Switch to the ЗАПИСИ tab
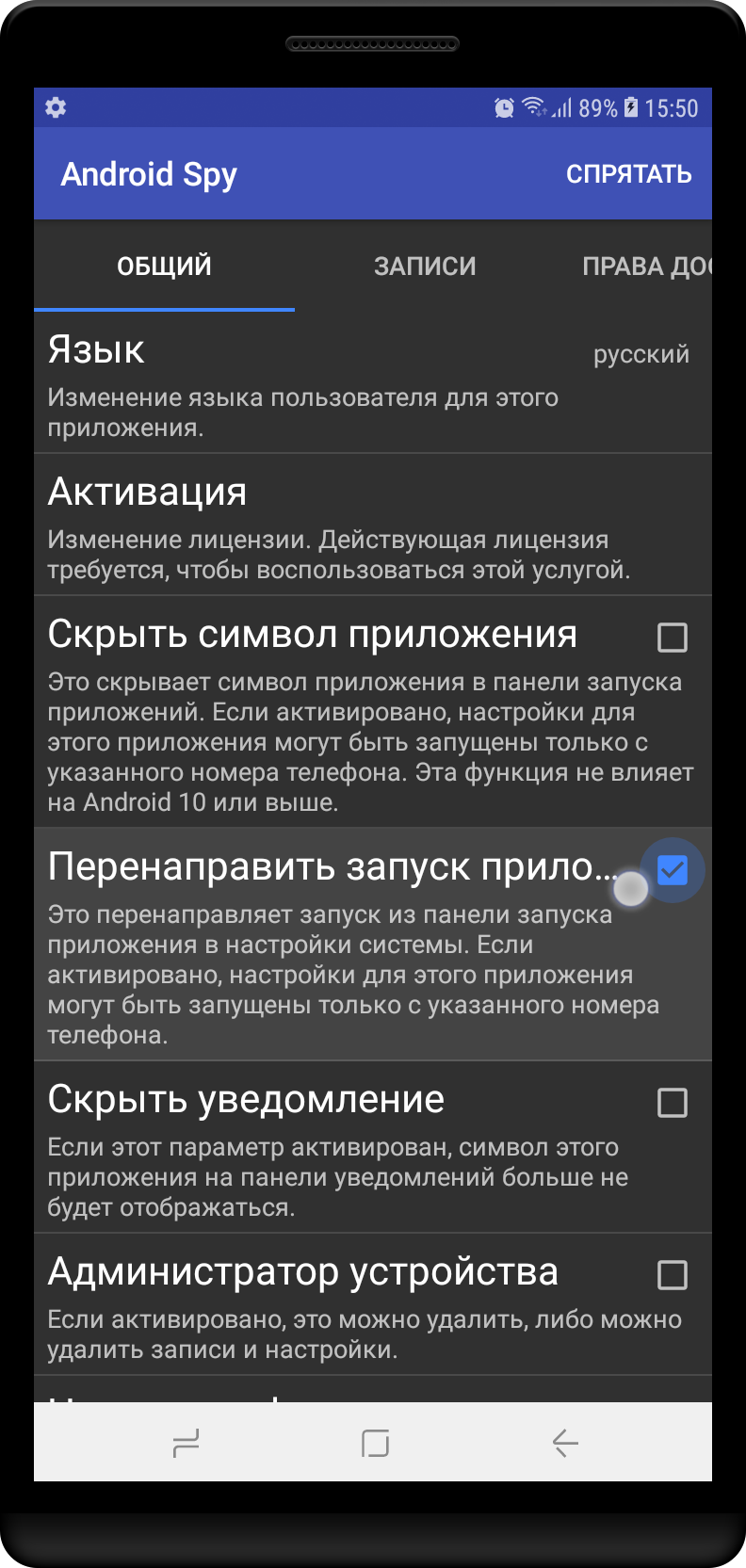The width and height of the screenshot is (746, 1568). [x=425, y=267]
